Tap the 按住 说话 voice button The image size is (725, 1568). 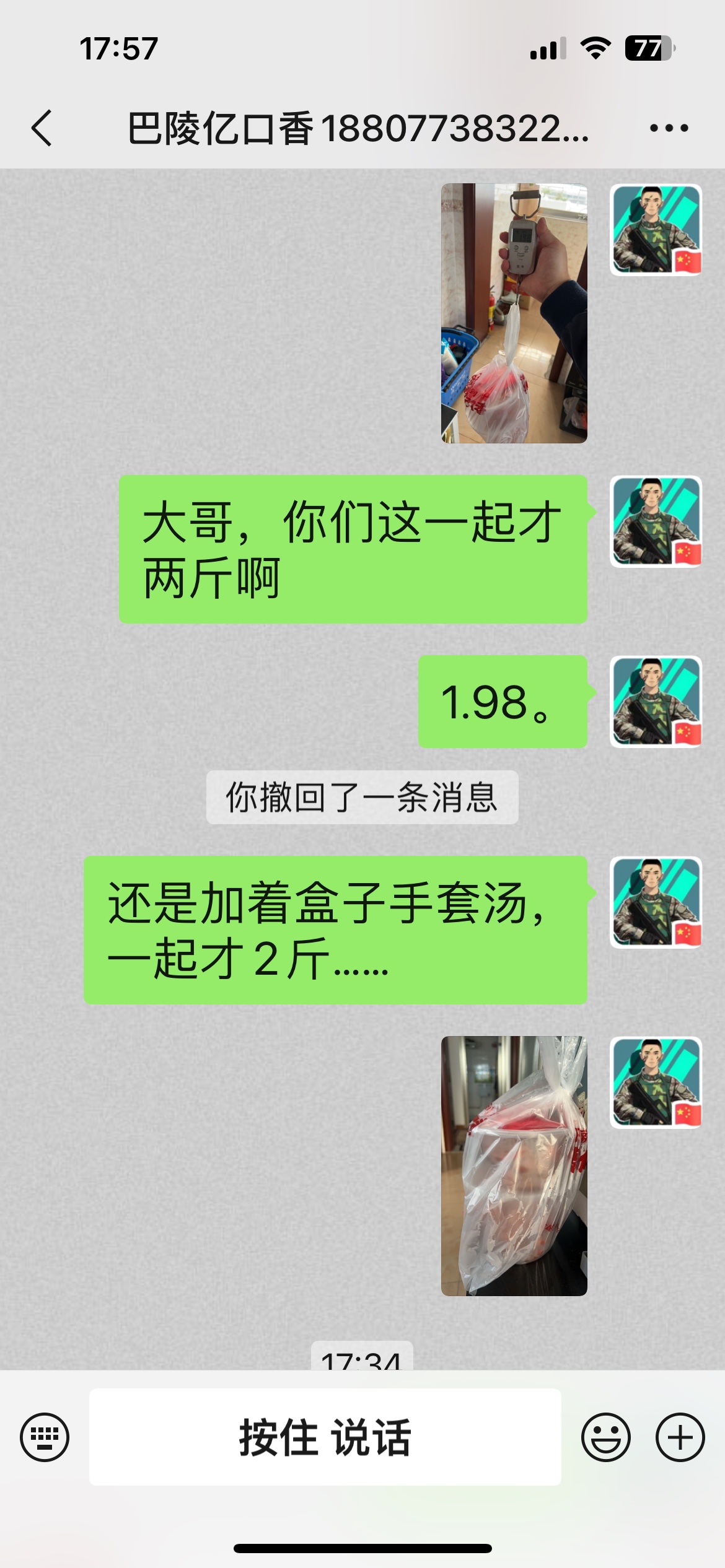325,1437
